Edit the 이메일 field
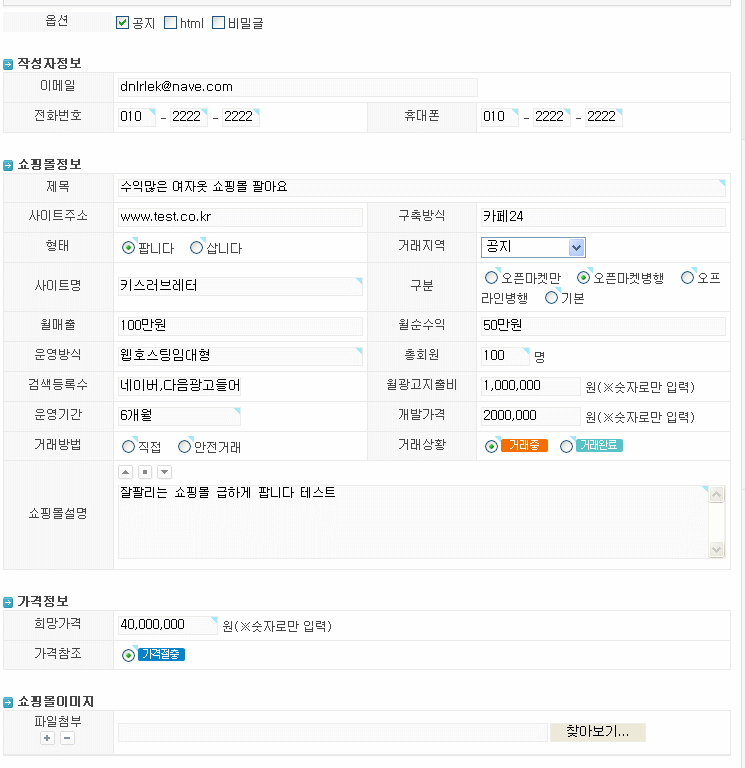This screenshot has height=768, width=745. [297, 87]
